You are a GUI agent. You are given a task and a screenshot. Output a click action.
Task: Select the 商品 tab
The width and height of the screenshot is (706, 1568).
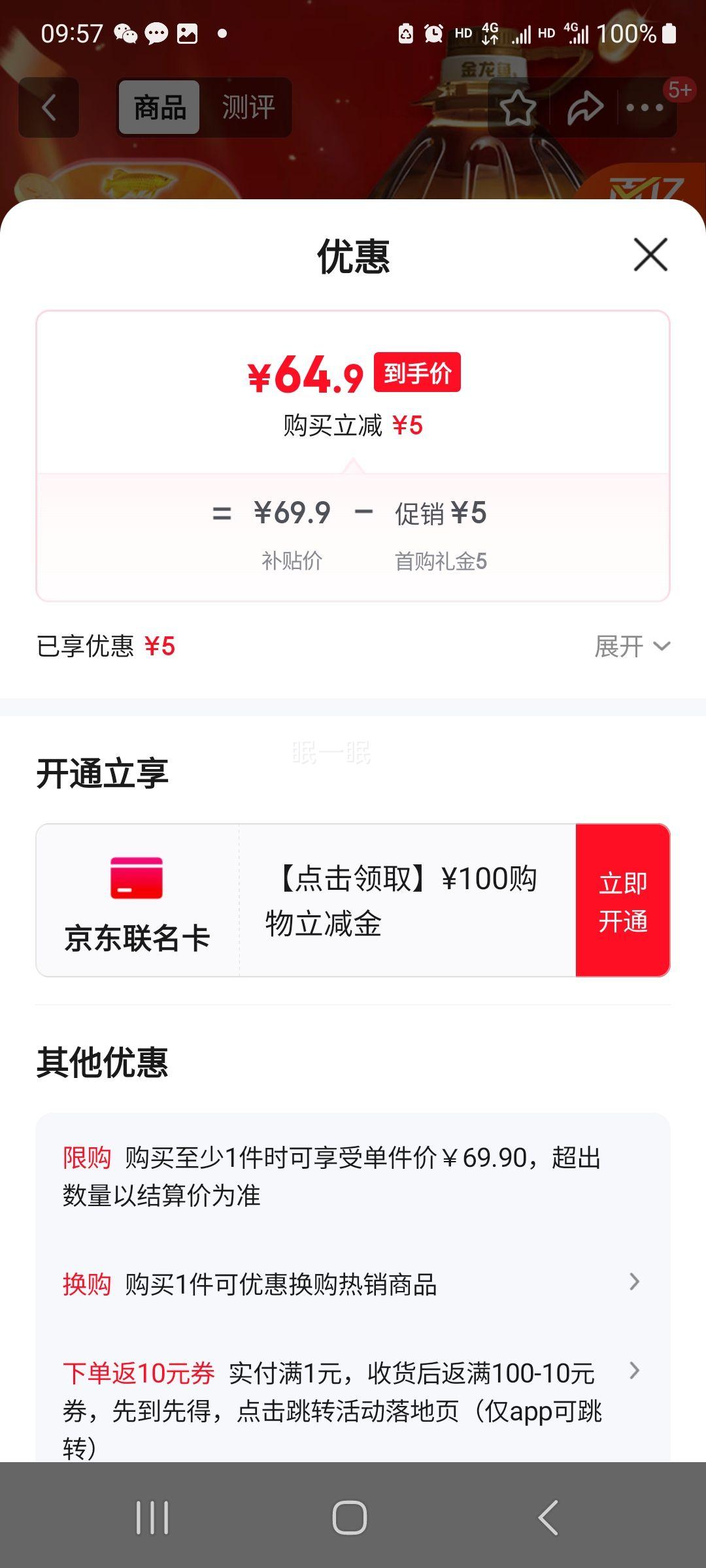click(160, 107)
